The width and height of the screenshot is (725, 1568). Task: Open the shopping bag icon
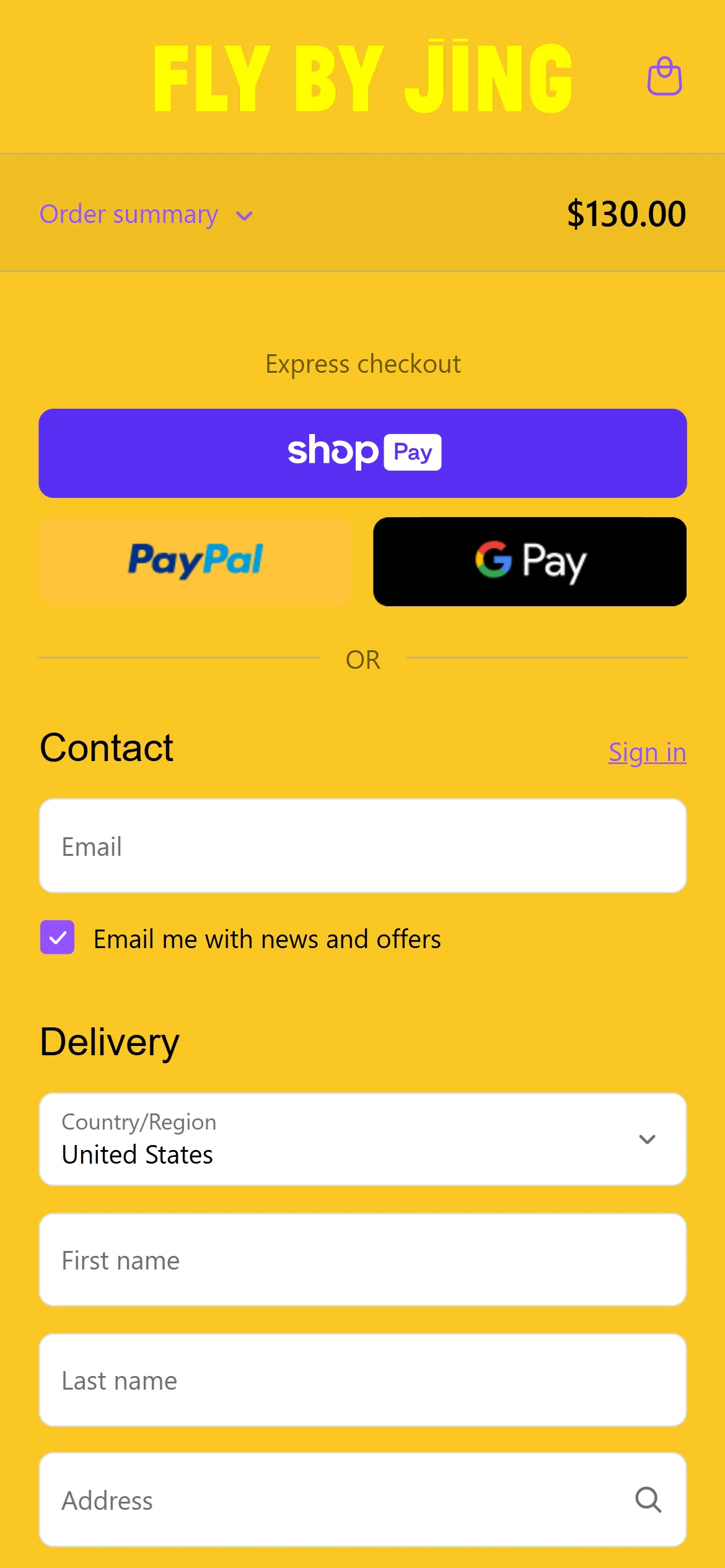664,76
